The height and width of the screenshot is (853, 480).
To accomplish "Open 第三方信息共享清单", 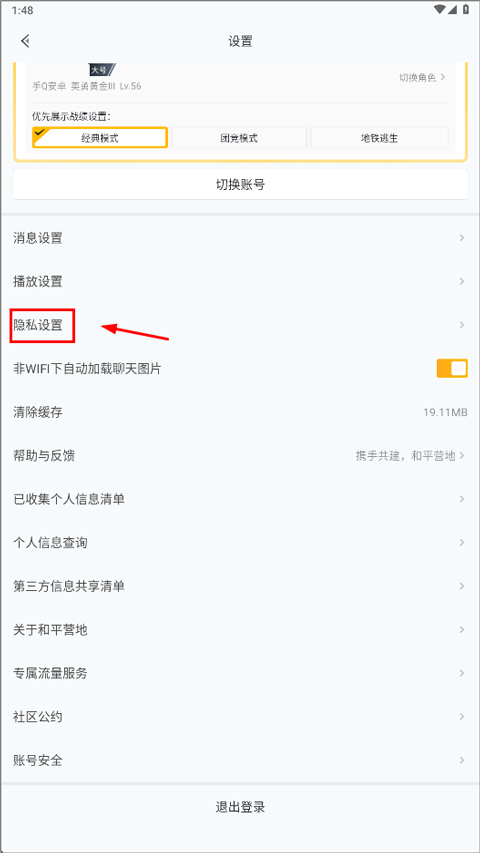I will [x=240, y=586].
